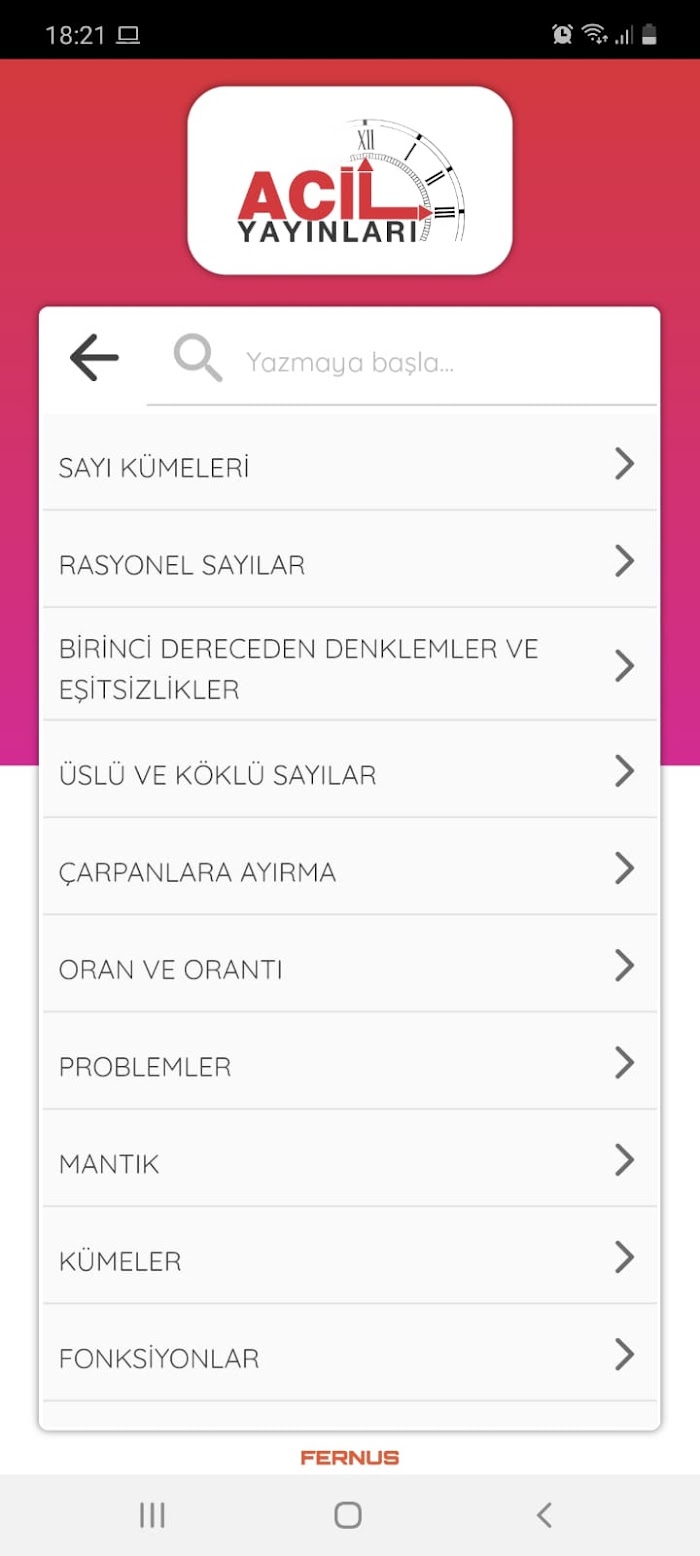
Task: Go back using the arrow beside the search field
Action: click(x=94, y=358)
